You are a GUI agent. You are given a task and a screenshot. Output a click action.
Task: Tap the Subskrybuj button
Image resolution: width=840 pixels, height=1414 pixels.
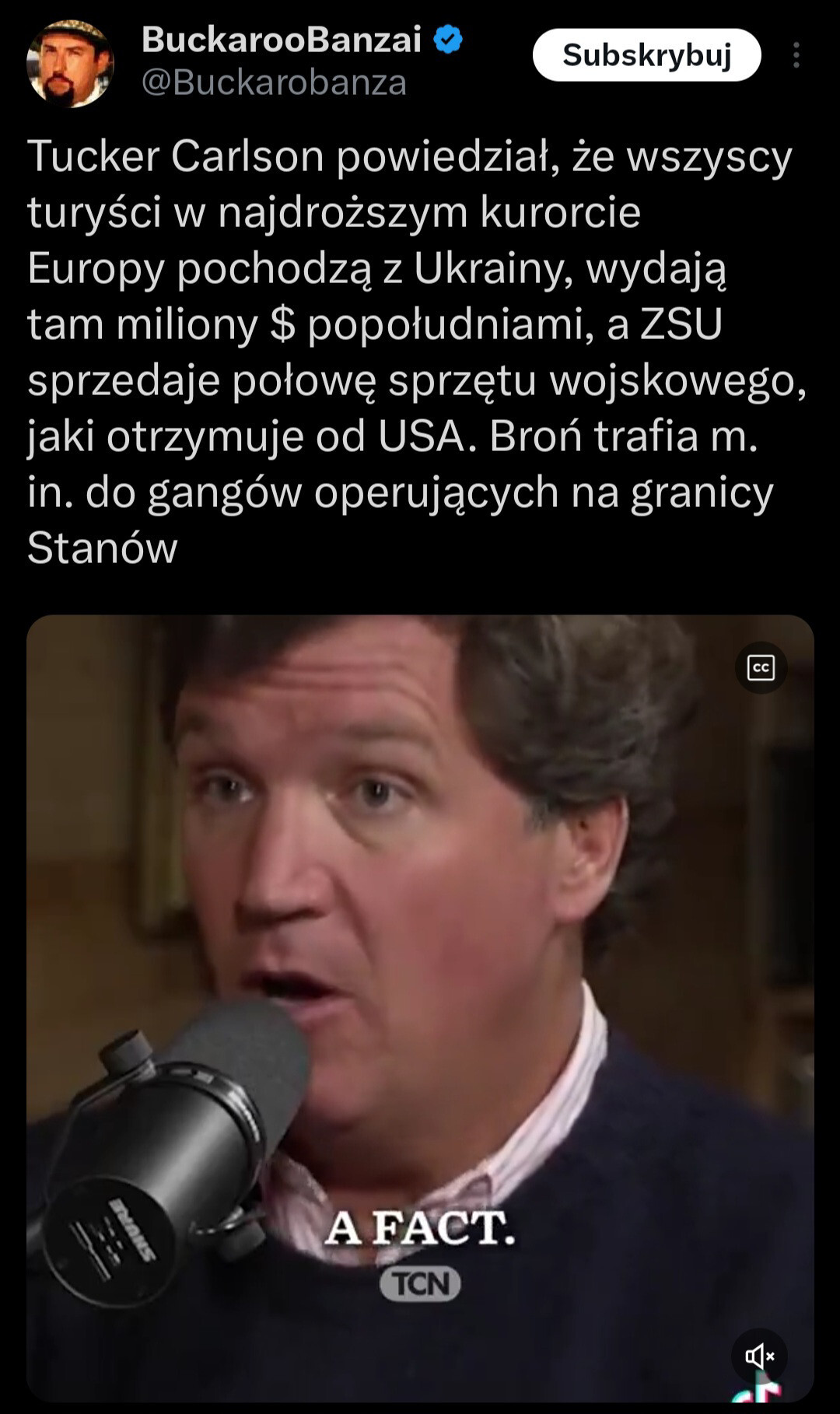[x=646, y=55]
